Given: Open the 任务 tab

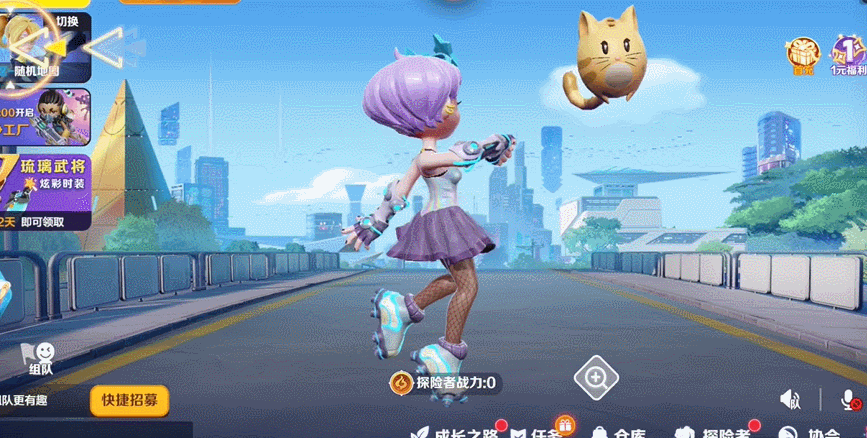Looking at the screenshot, I should tap(538, 432).
